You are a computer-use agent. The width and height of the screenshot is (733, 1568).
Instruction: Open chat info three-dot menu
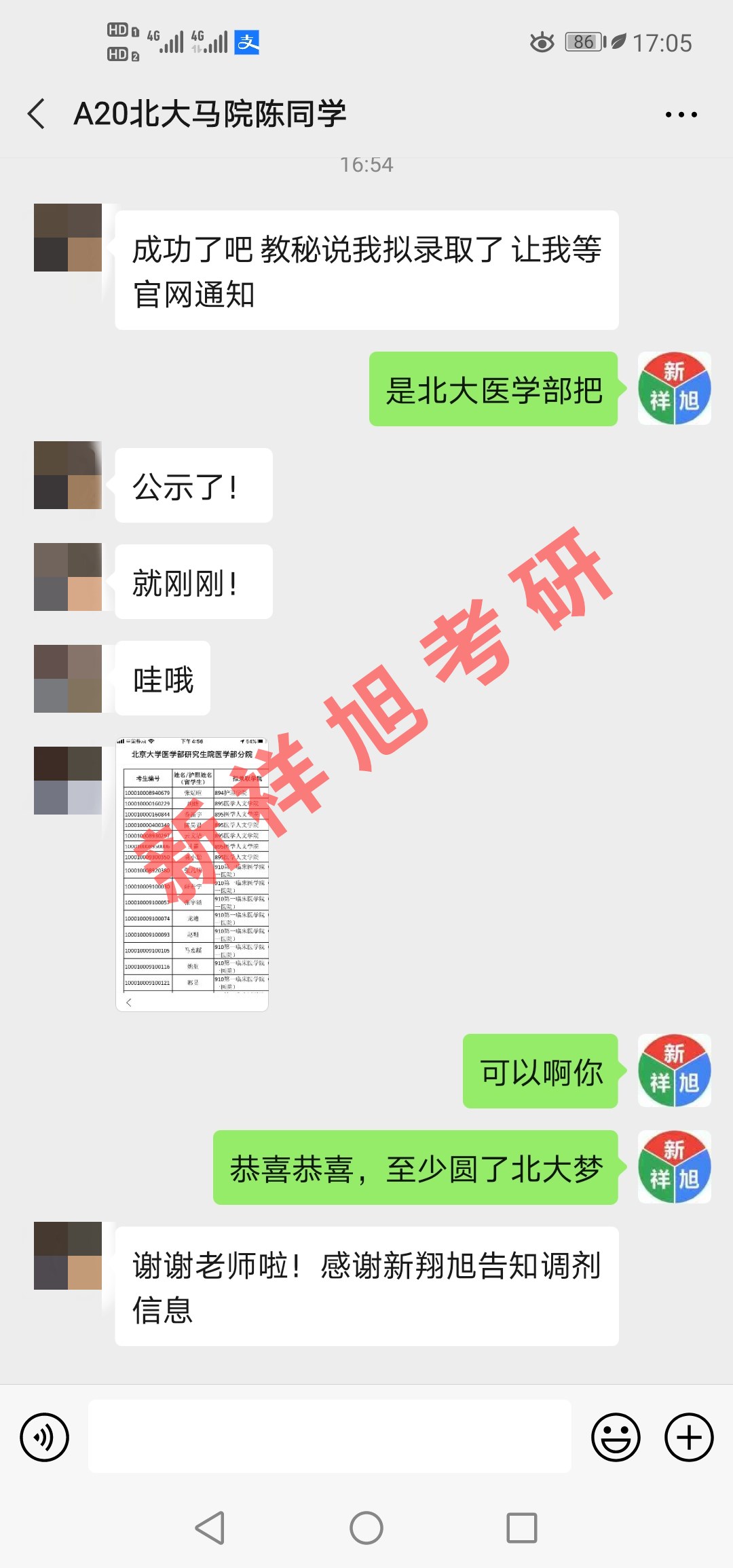pyautogui.click(x=681, y=115)
